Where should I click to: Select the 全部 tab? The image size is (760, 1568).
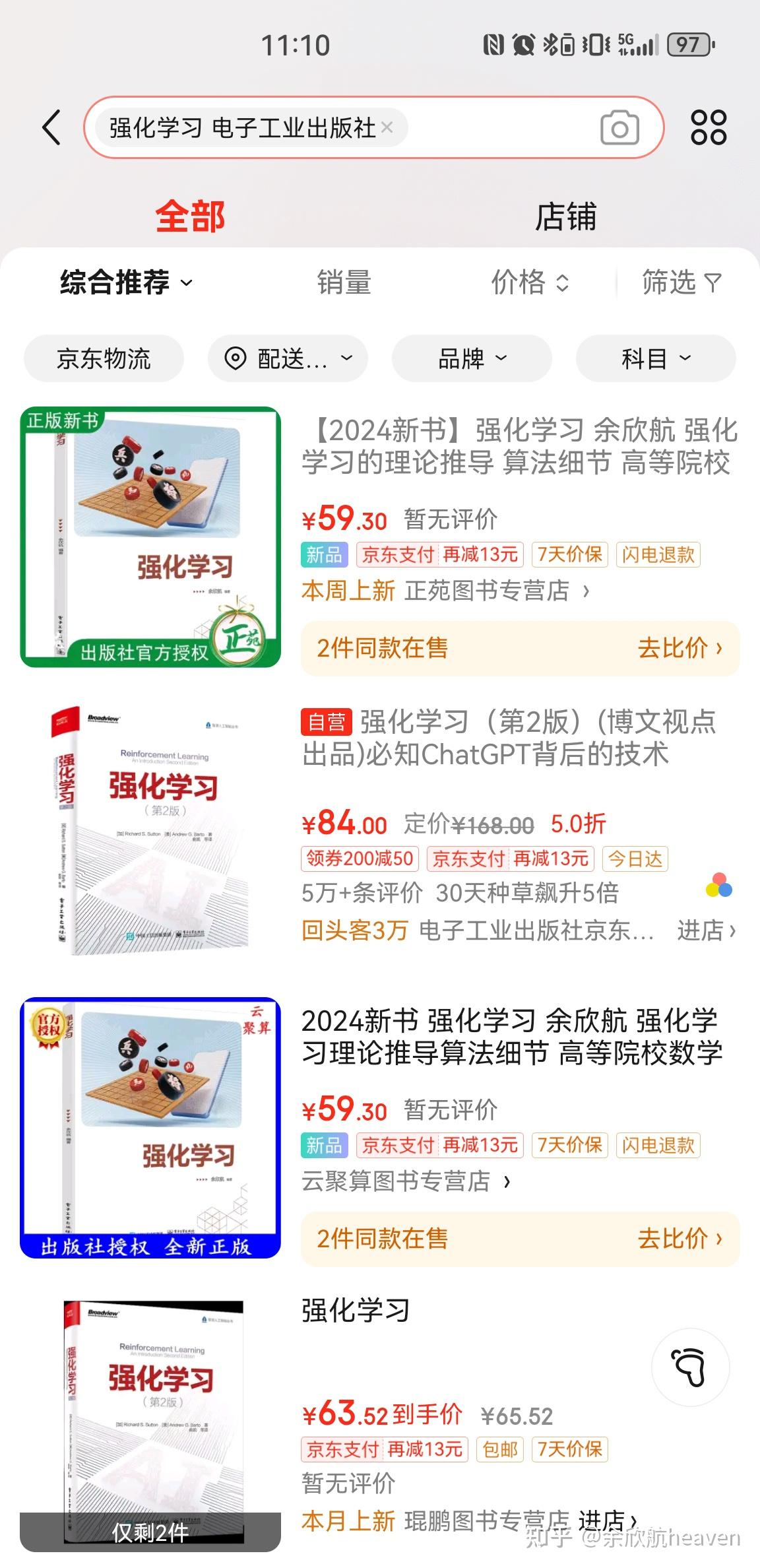click(190, 217)
